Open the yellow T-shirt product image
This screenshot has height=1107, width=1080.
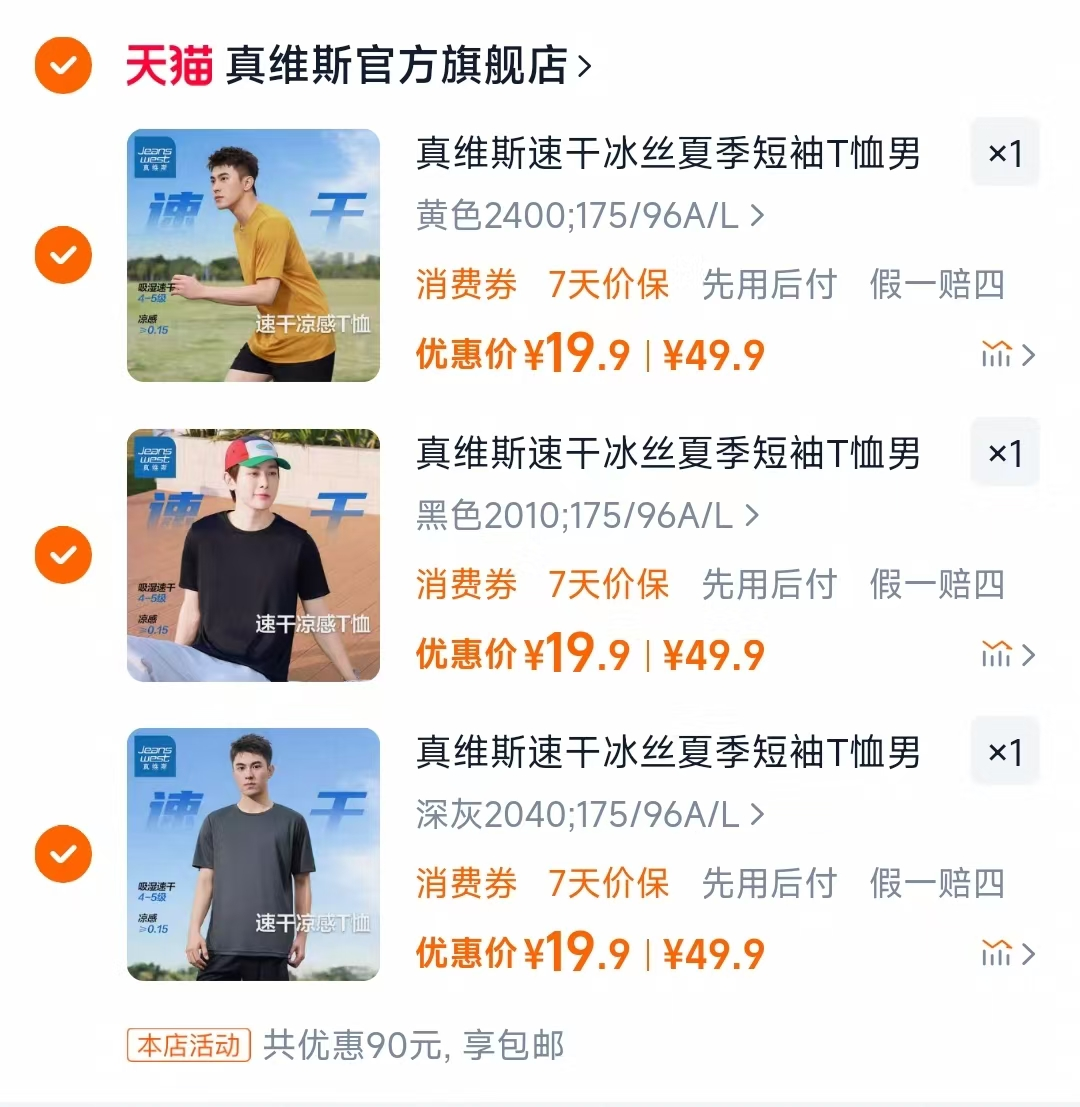[253, 255]
